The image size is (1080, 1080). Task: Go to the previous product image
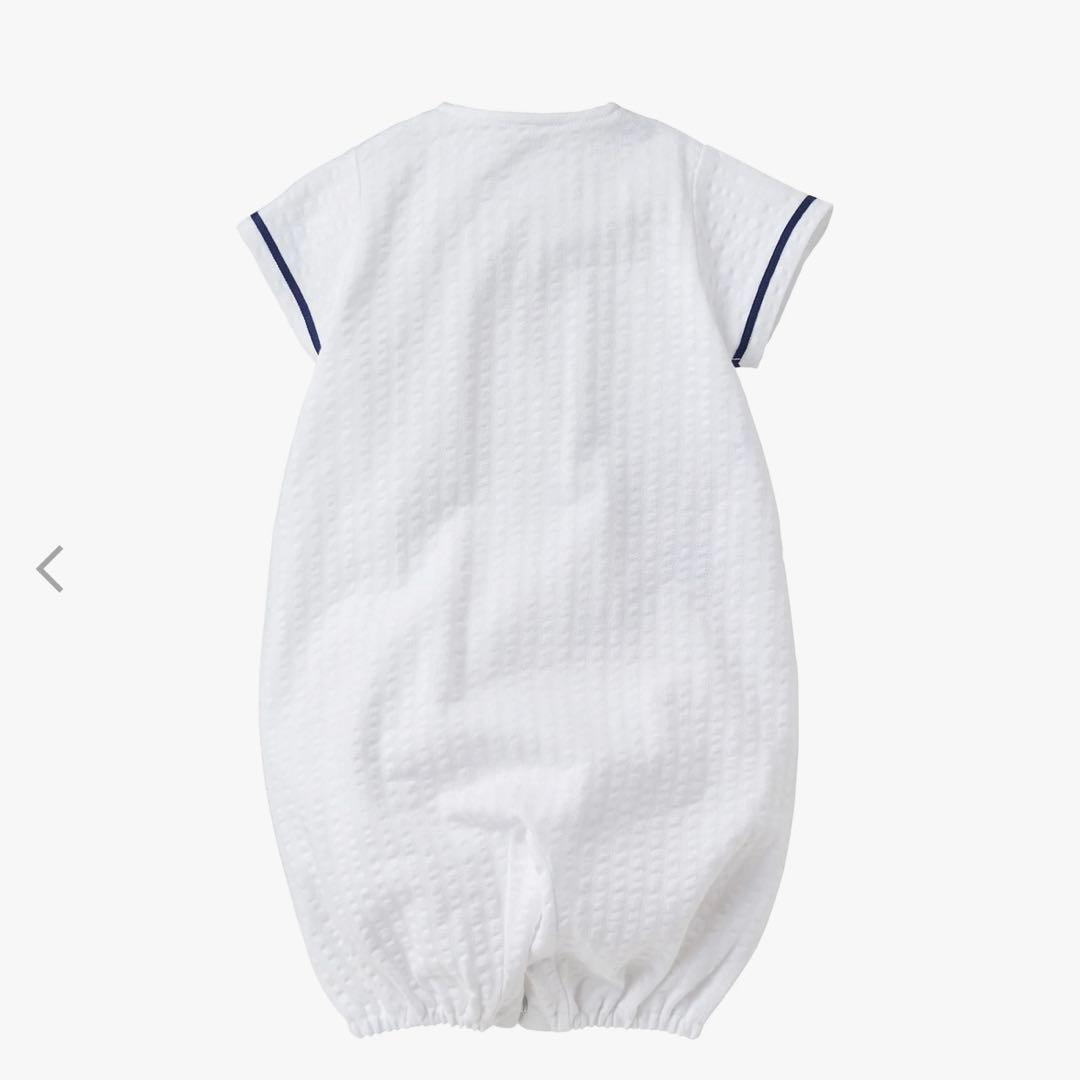click(x=50, y=568)
